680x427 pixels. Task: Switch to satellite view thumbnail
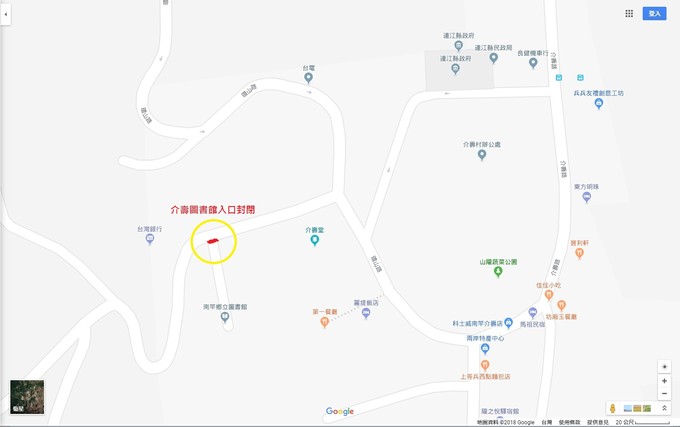(27, 396)
